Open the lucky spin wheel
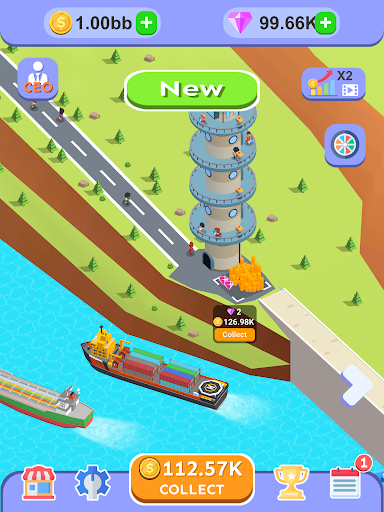Image resolution: width=384 pixels, height=512 pixels. point(345,145)
